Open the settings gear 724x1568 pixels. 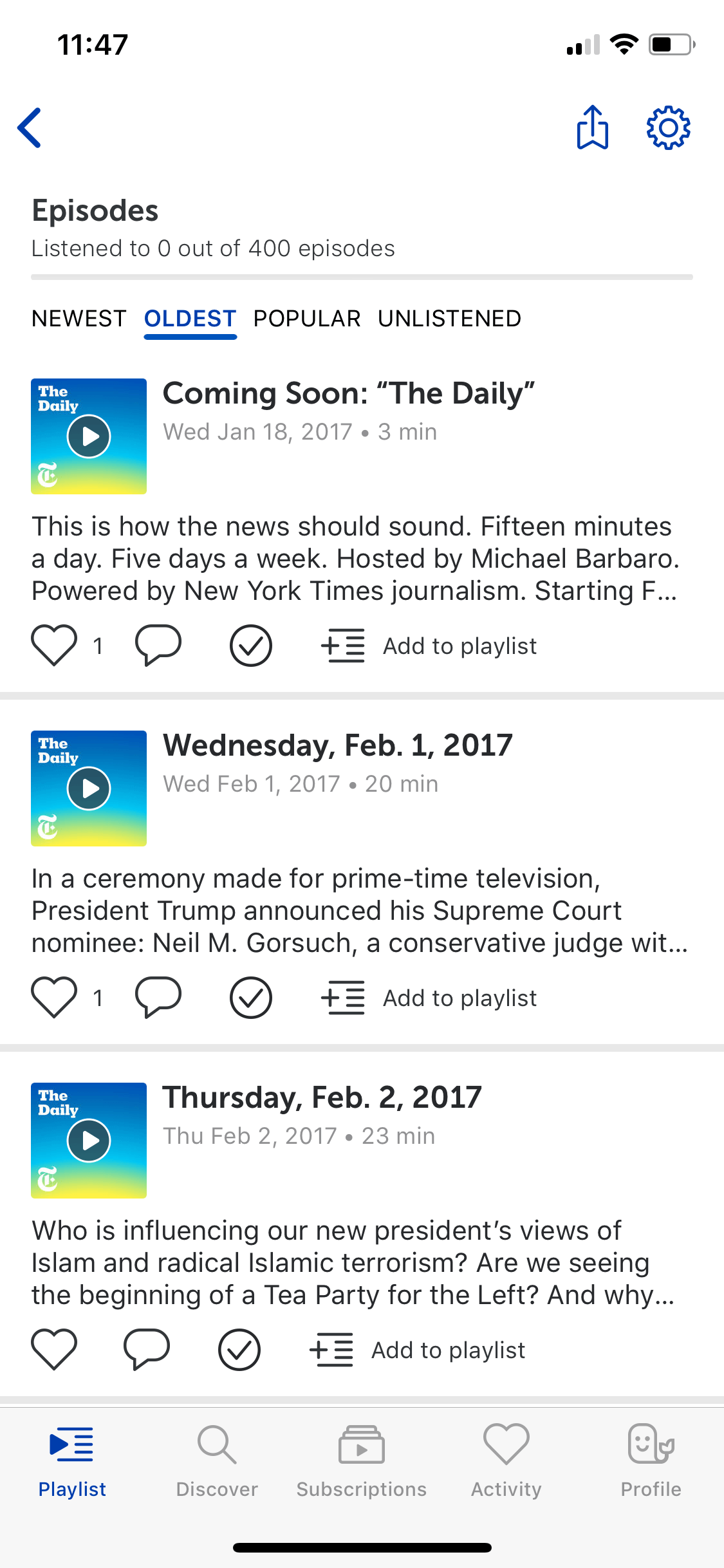(x=668, y=127)
